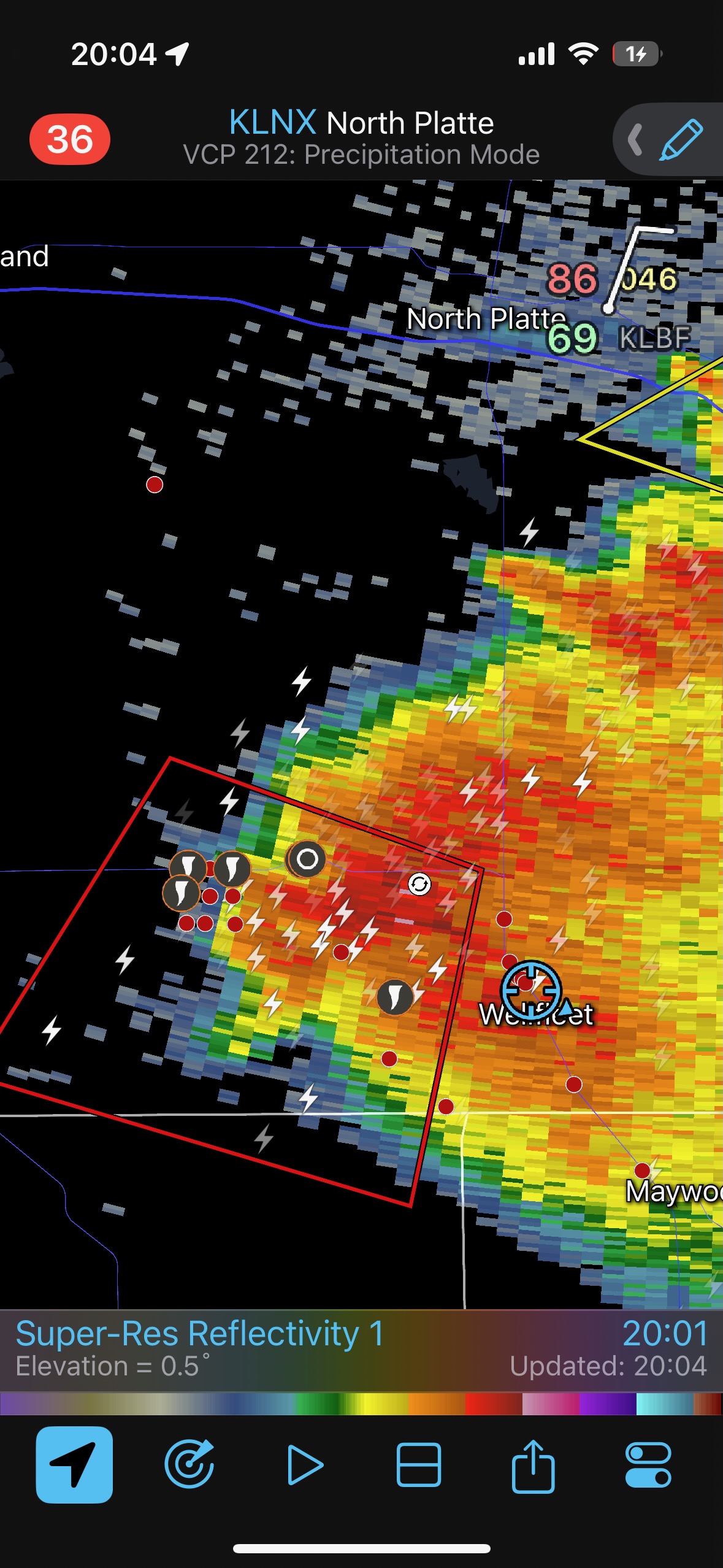Viewport: 723px width, 1568px height.
Task: Share the radar image
Action: 533,1464
